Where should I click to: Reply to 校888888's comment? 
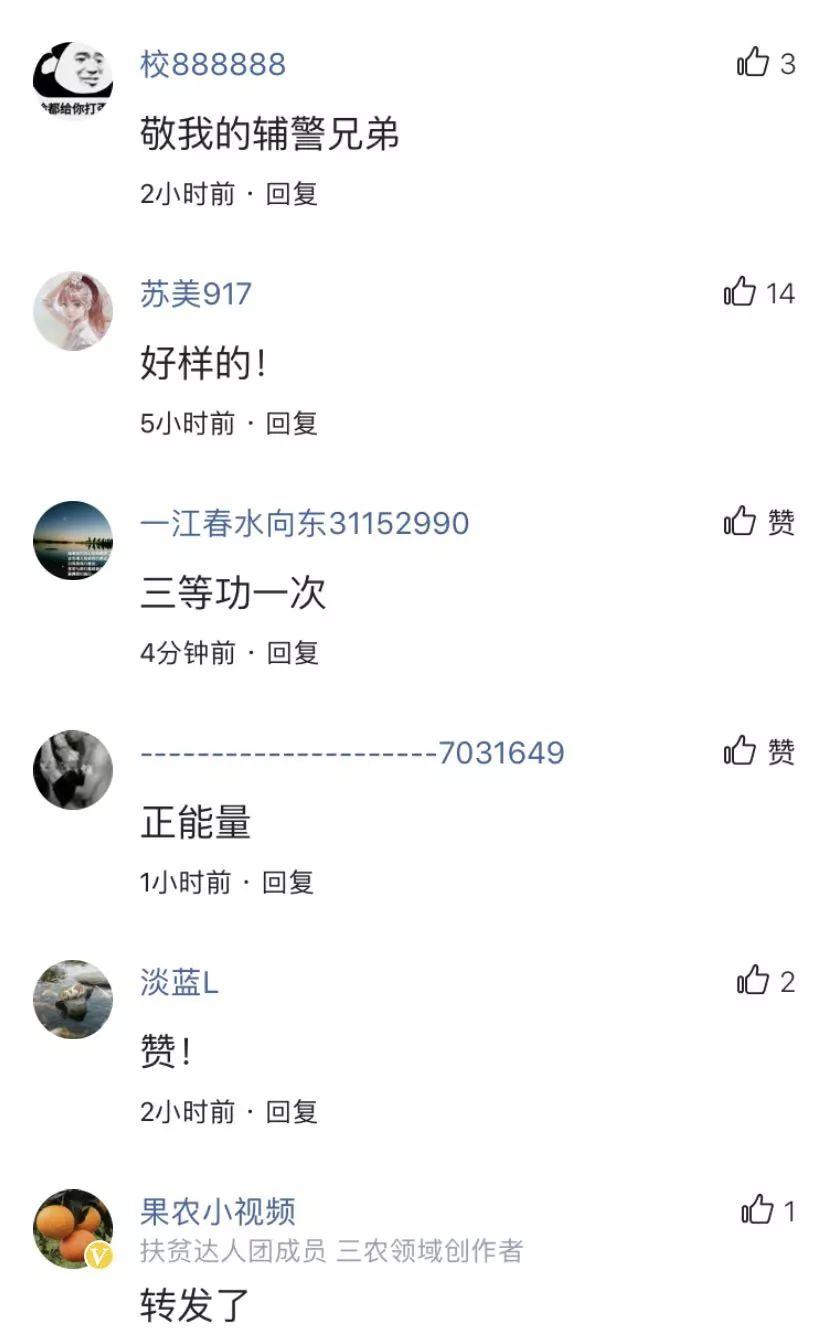(x=291, y=194)
